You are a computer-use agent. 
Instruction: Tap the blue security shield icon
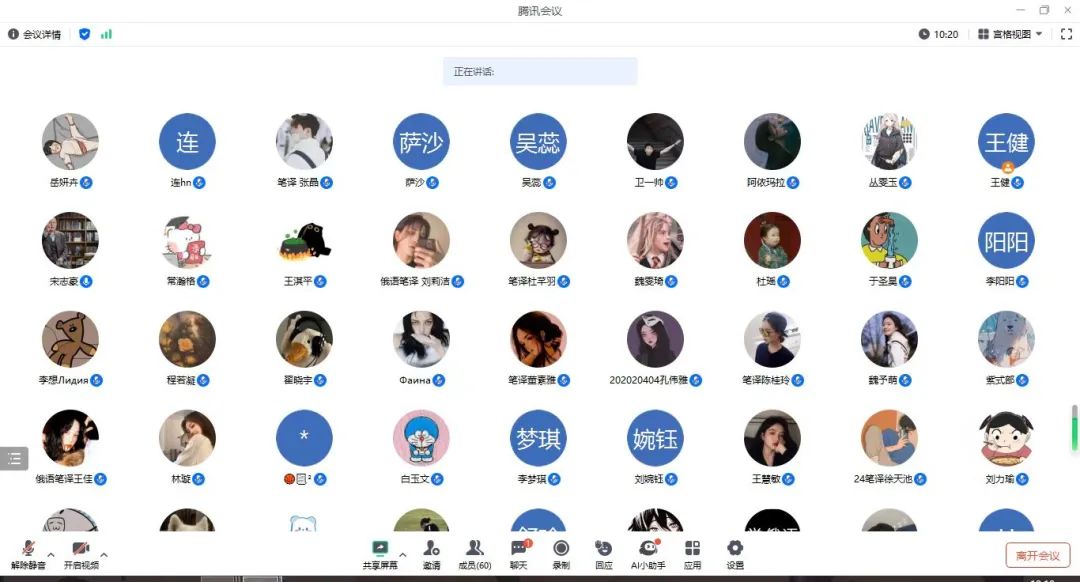point(85,34)
